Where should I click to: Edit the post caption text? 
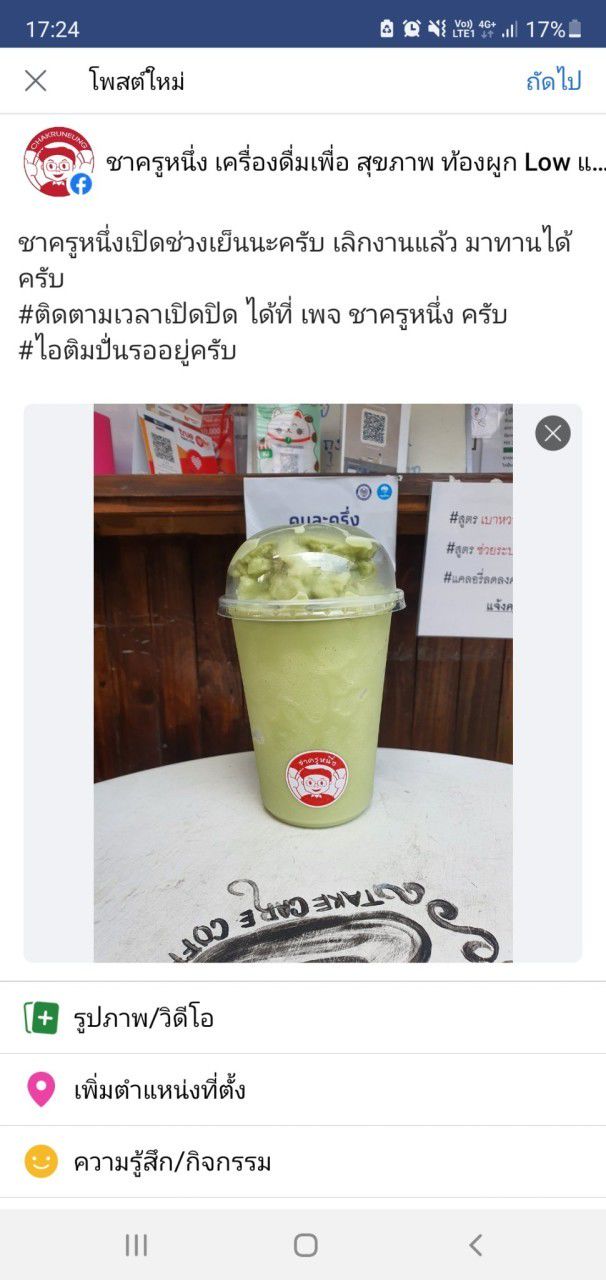coord(300,296)
